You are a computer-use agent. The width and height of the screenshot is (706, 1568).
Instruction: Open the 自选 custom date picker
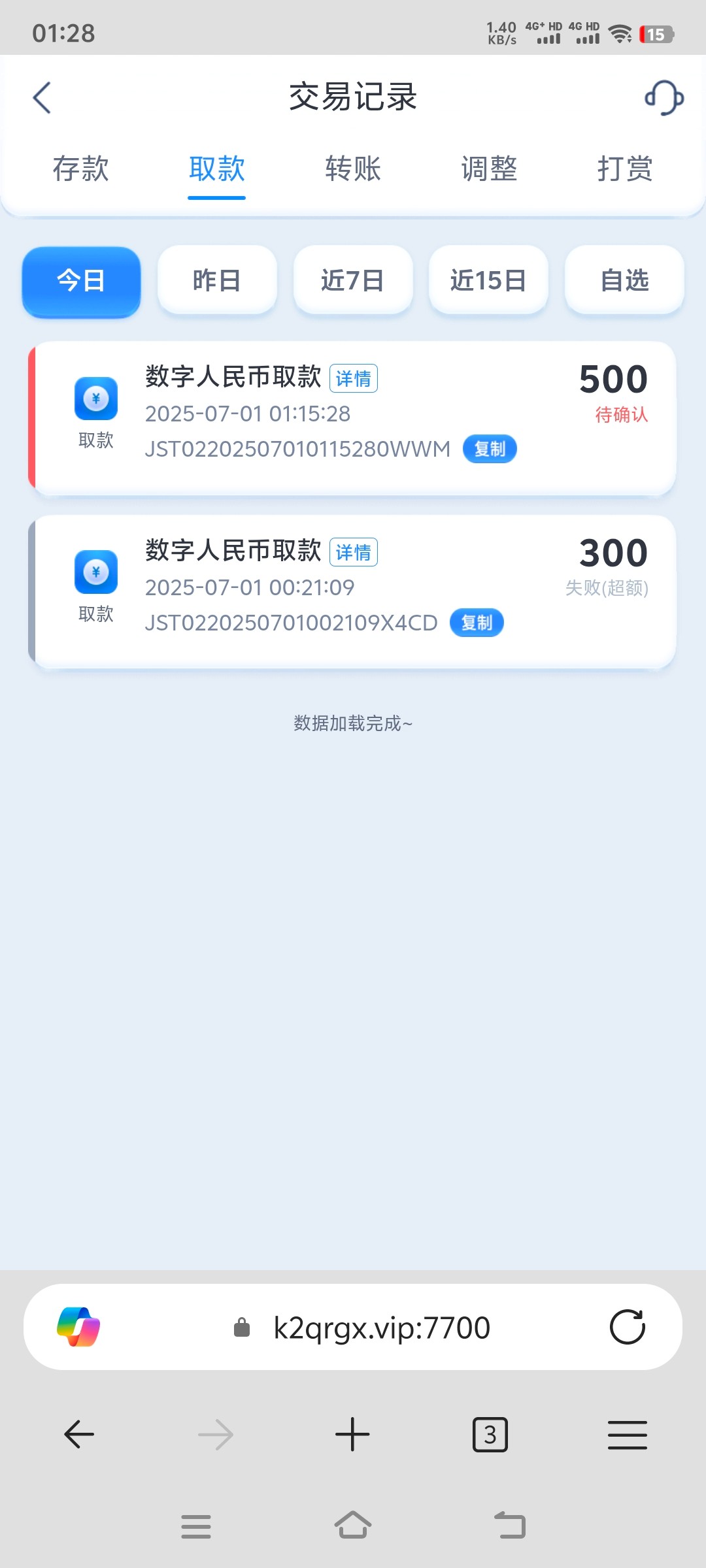623,280
